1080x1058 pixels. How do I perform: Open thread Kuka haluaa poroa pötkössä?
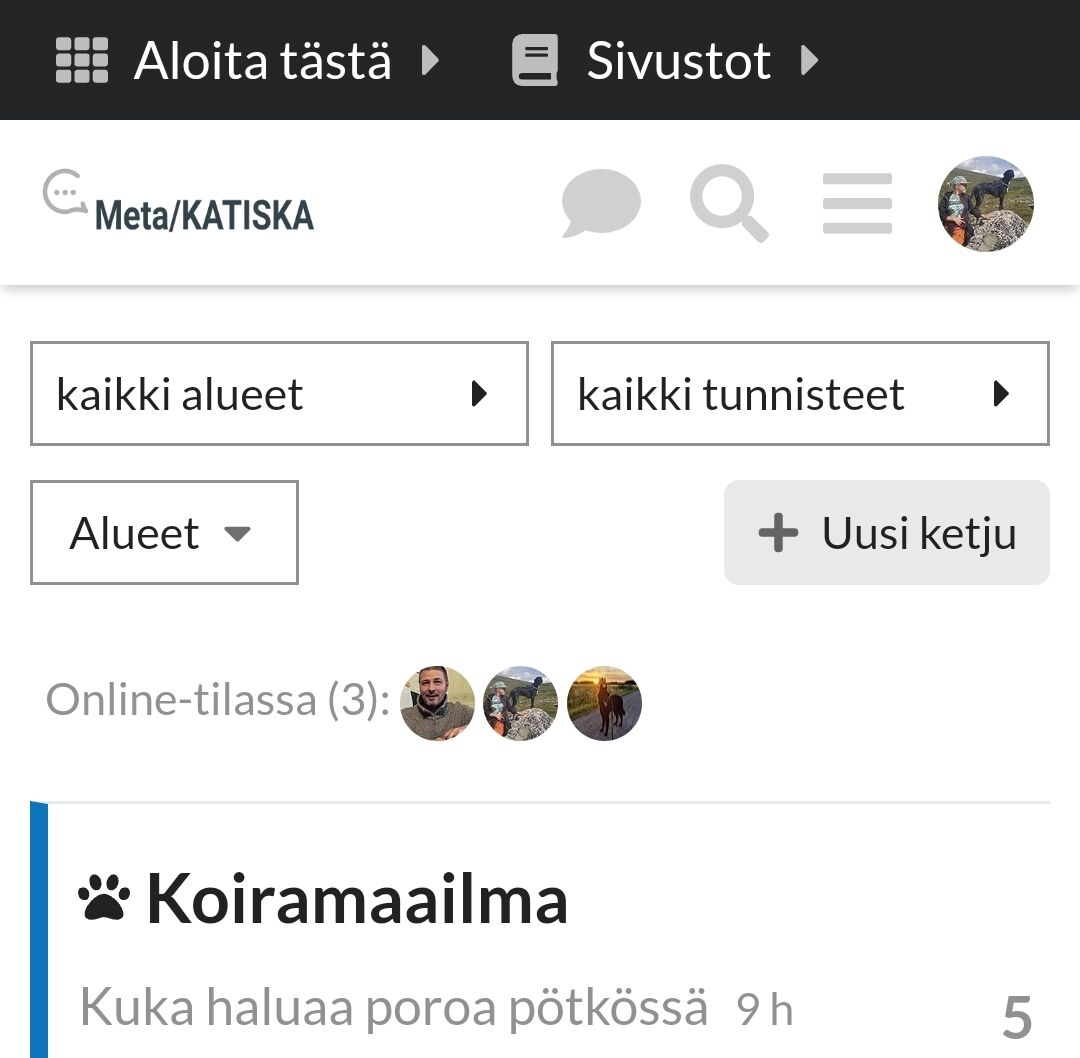click(394, 1008)
